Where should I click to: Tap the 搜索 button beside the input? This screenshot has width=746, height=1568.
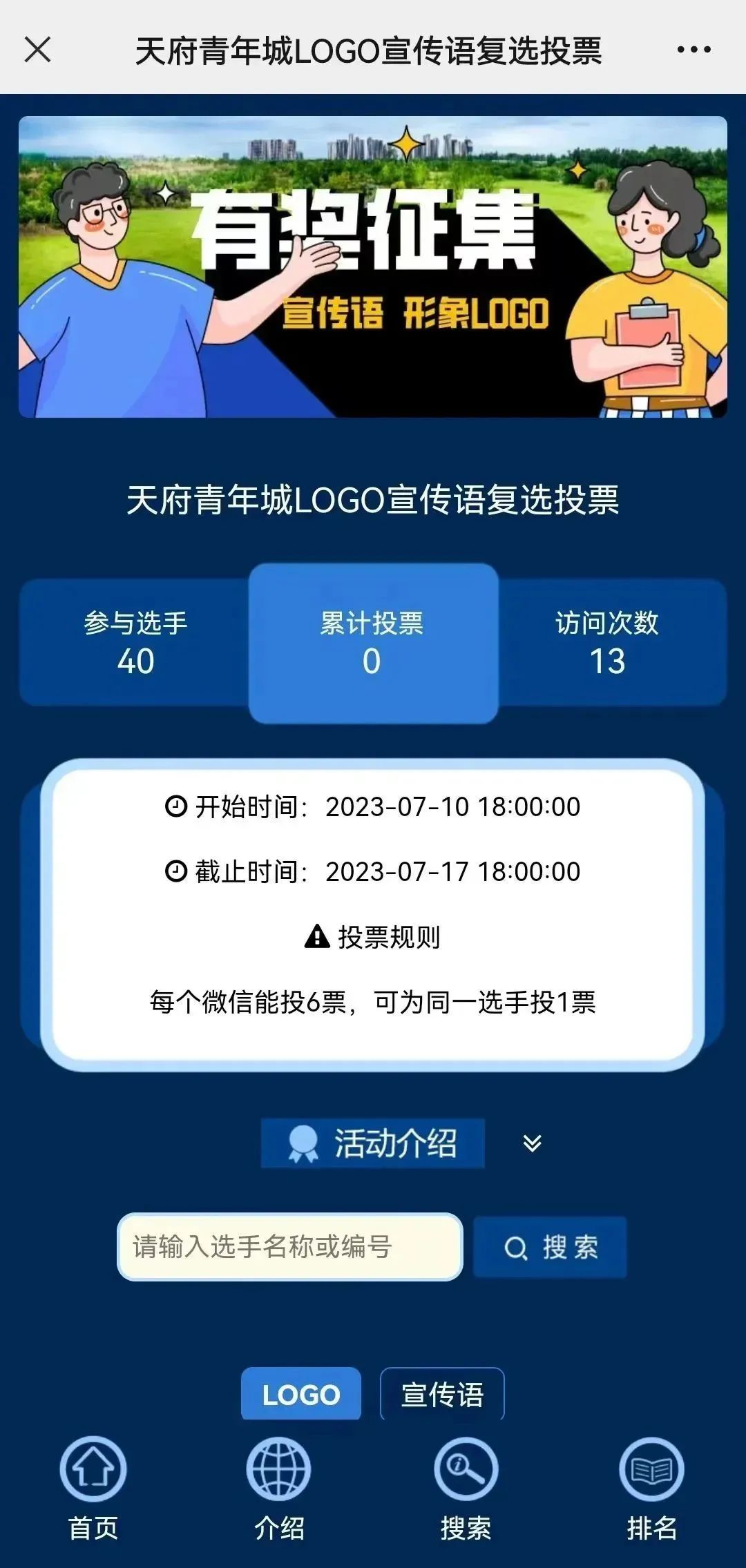click(x=550, y=1248)
